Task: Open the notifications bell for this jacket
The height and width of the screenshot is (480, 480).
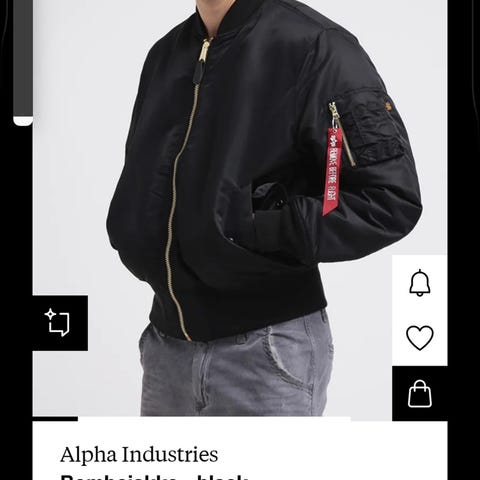Action: point(420,283)
